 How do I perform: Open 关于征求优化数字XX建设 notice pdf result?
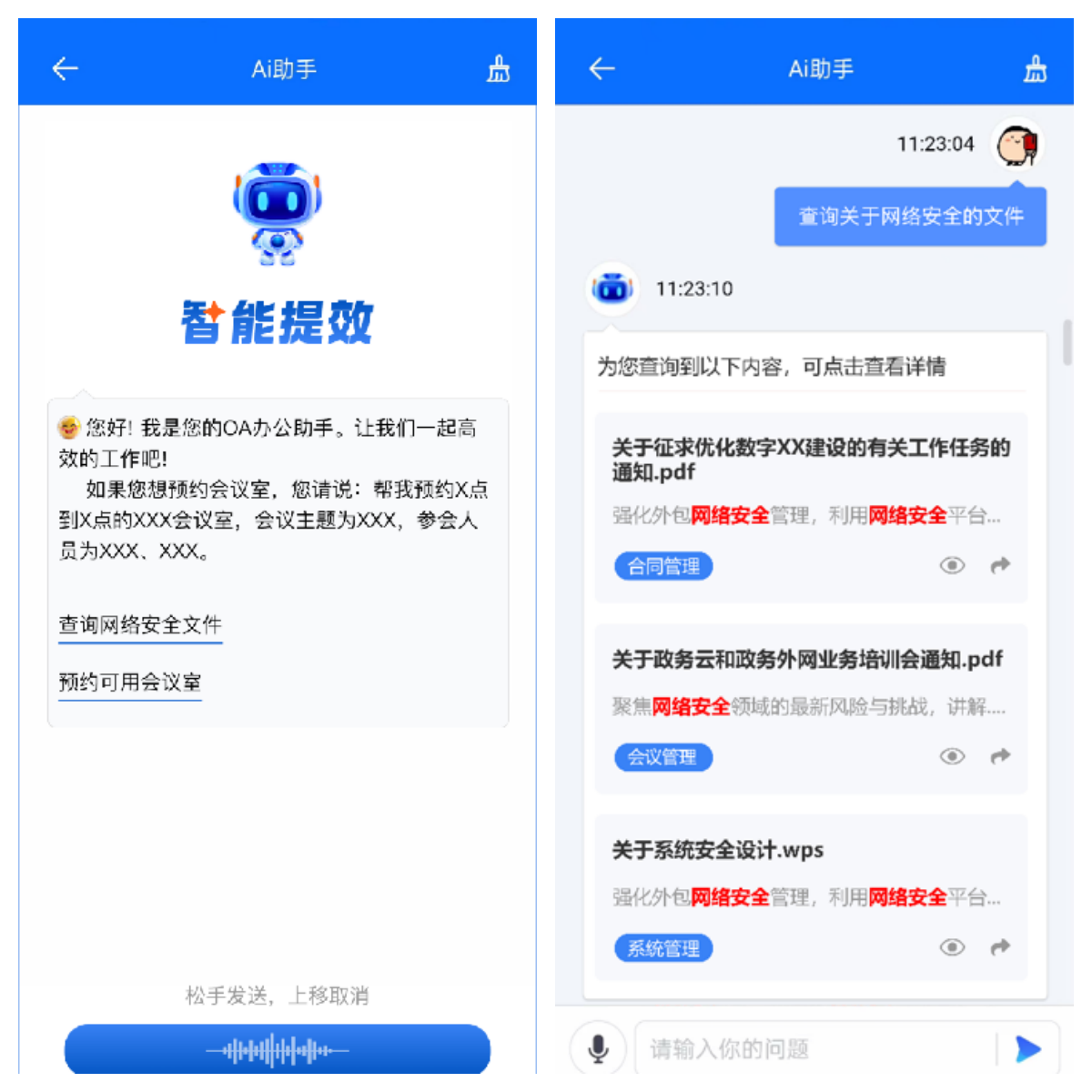pos(810,459)
